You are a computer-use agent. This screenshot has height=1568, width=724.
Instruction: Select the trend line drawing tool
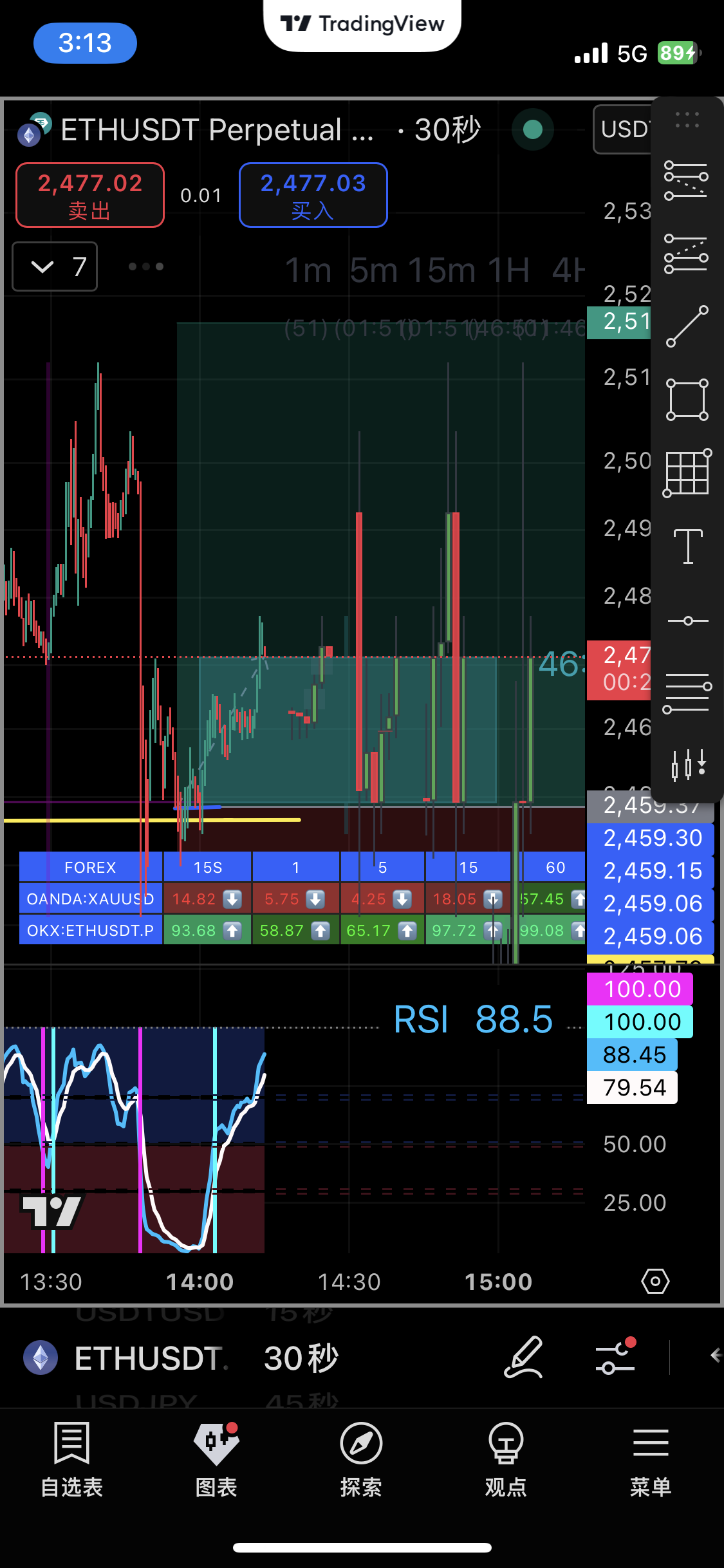pos(687,326)
